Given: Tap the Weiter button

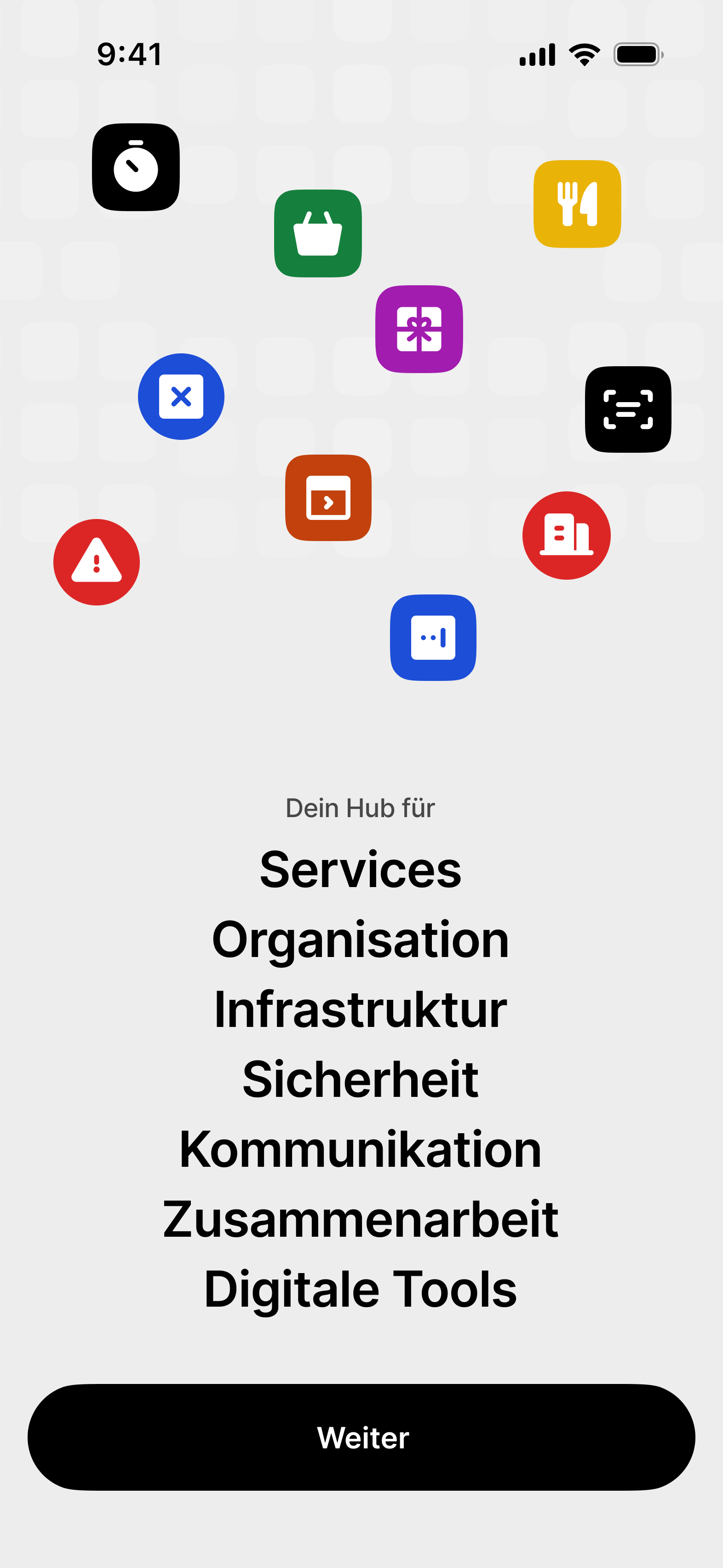Looking at the screenshot, I should (361, 1437).
